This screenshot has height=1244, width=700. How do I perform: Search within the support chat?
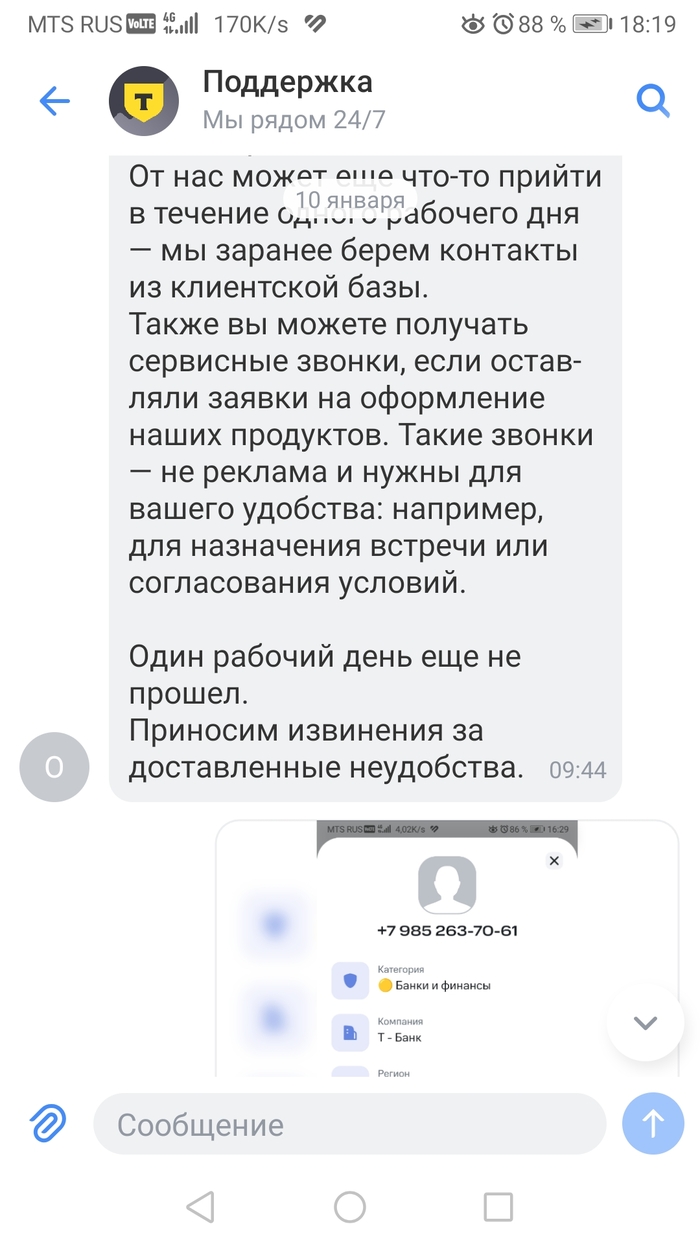653,101
